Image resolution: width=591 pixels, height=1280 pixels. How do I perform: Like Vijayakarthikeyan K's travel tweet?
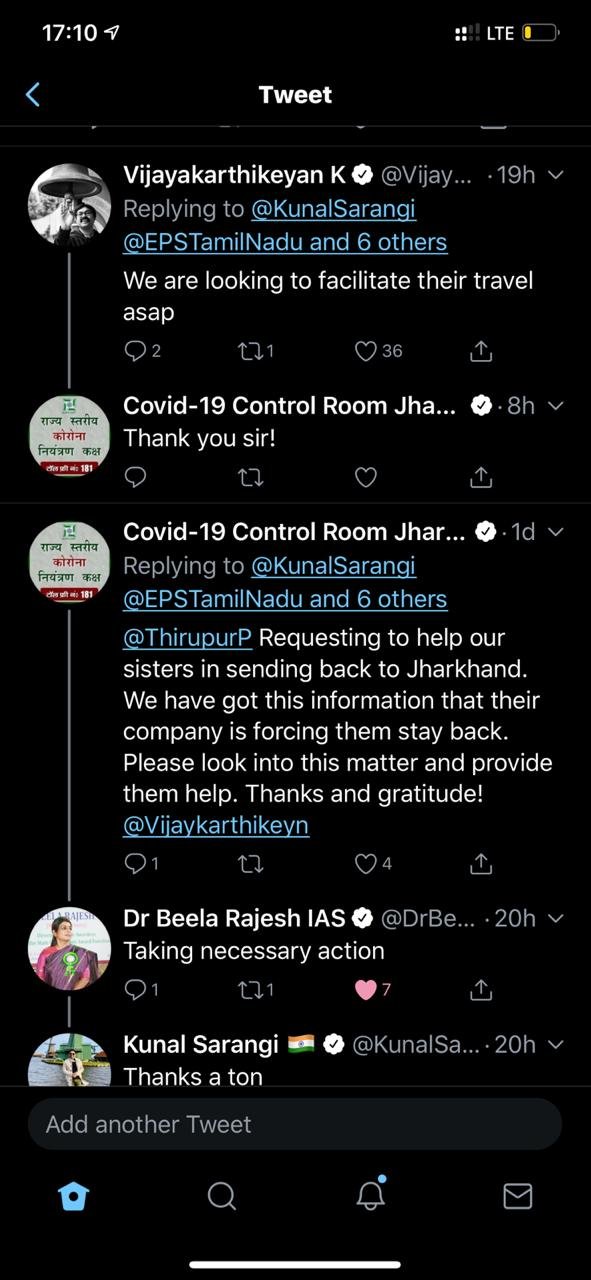[379, 351]
